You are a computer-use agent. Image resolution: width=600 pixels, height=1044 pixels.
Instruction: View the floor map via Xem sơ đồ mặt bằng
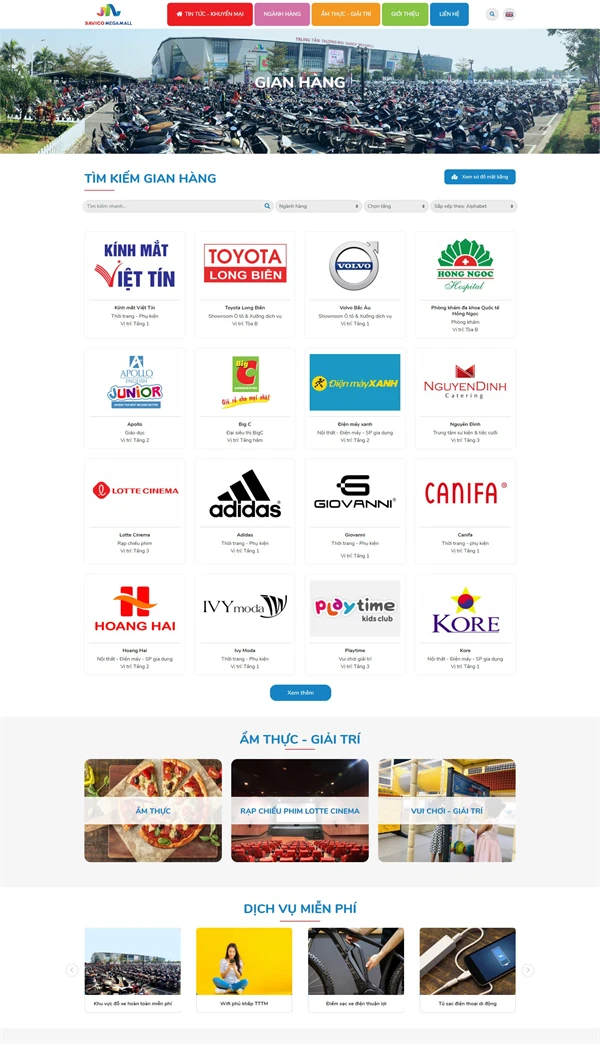480,177
